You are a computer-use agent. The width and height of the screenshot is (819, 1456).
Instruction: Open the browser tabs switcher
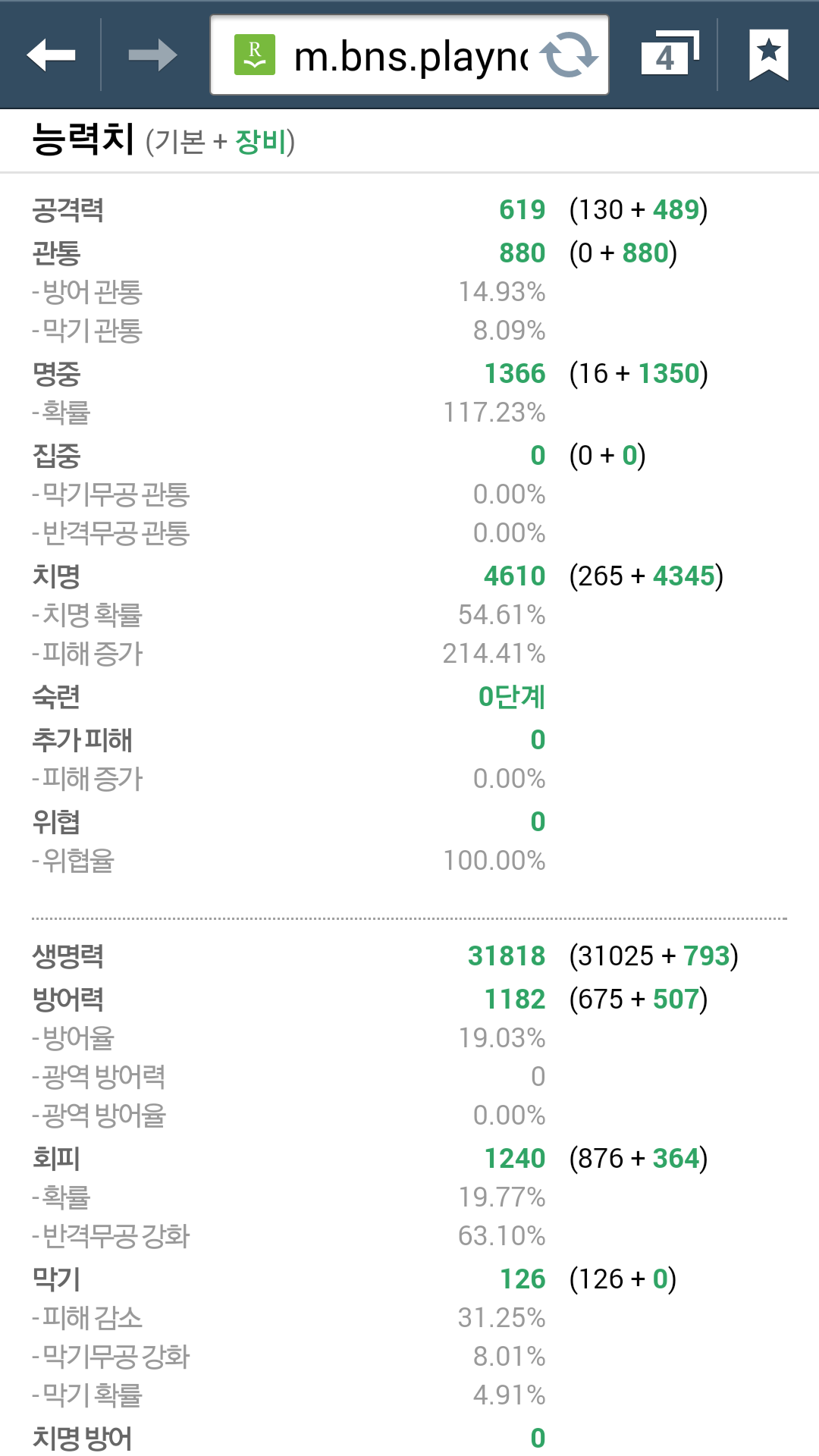(x=668, y=55)
